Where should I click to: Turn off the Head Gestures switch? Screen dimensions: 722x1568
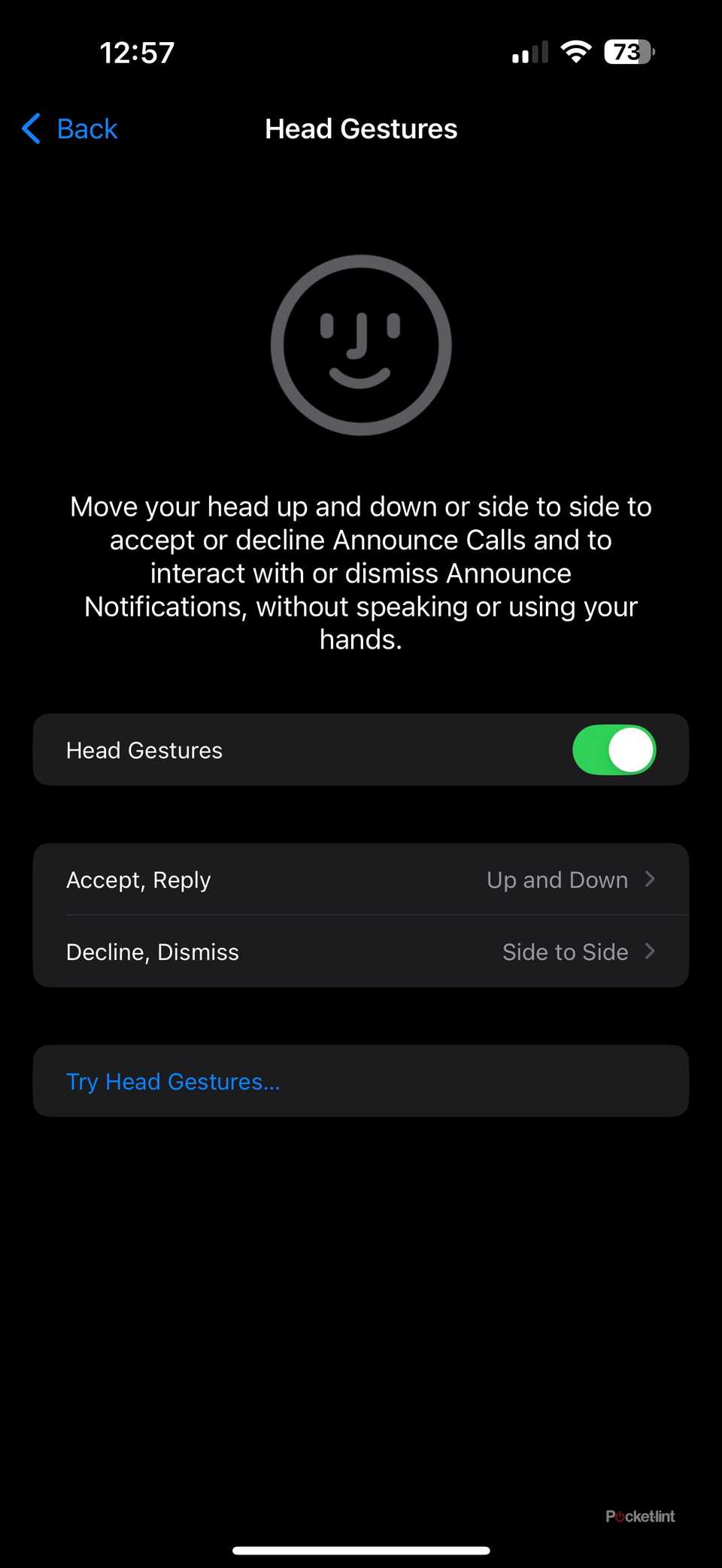click(x=614, y=749)
